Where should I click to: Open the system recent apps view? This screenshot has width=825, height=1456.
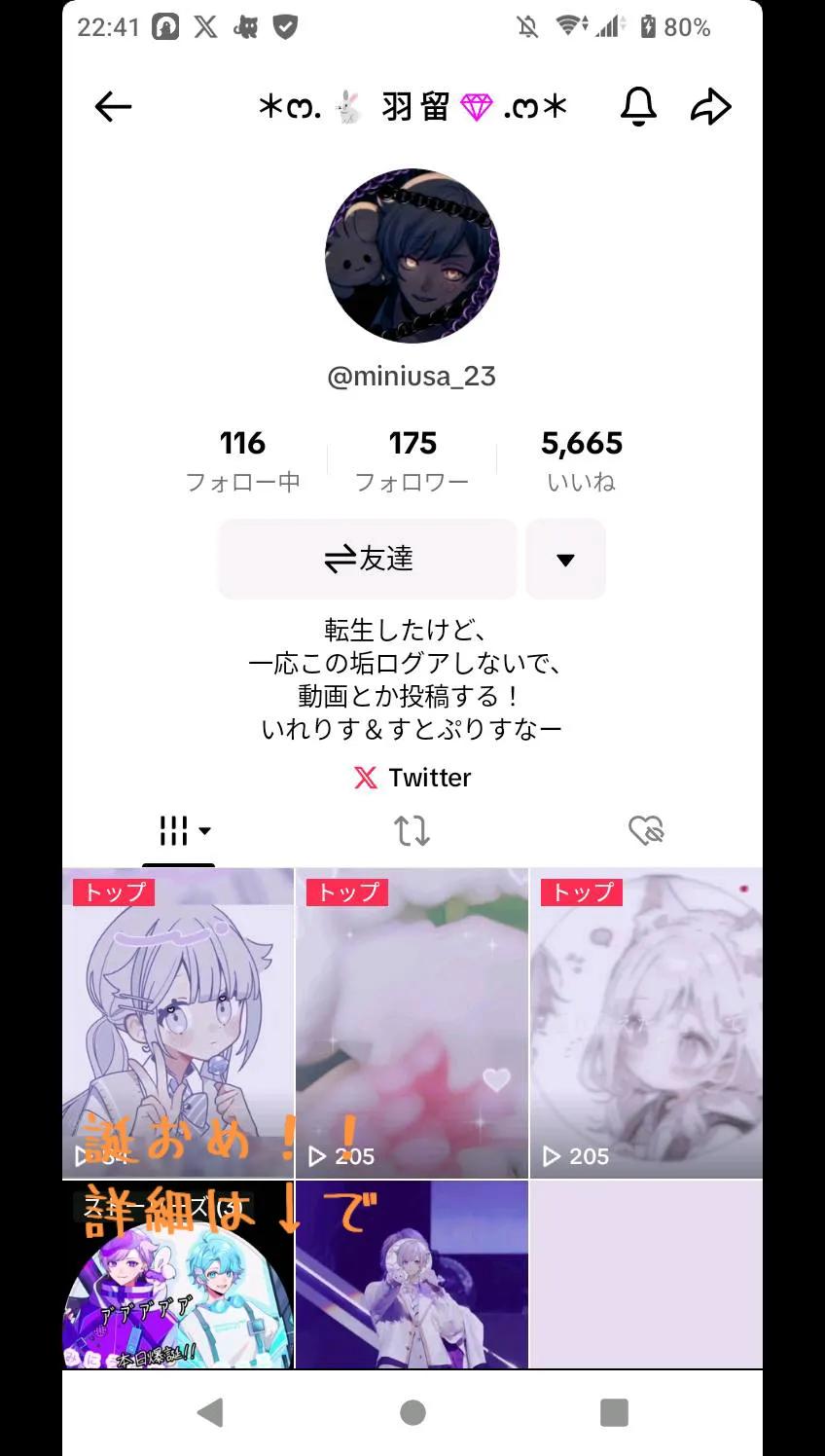pos(614,1412)
